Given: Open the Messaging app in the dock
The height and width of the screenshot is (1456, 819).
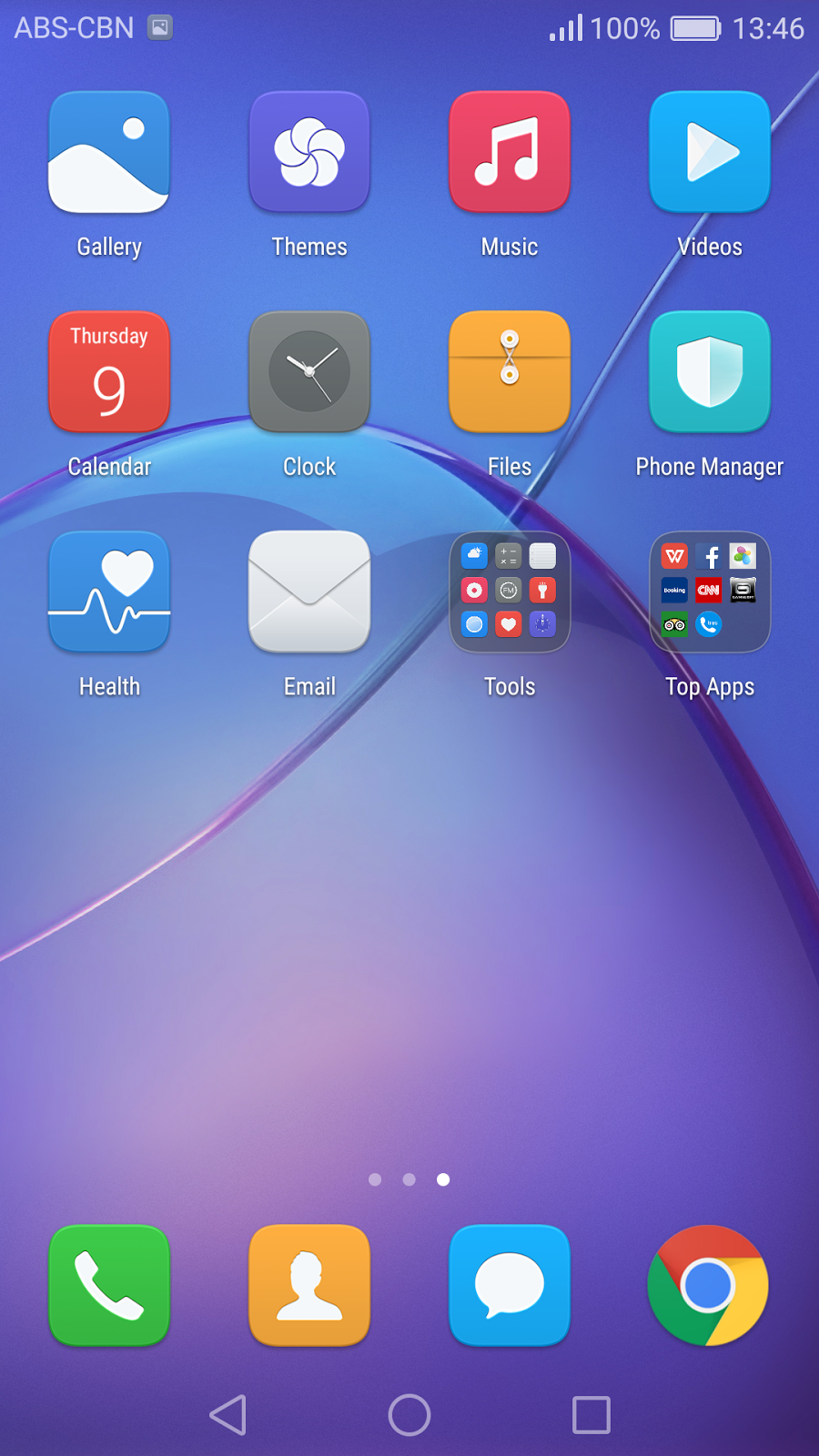Looking at the screenshot, I should (x=510, y=1285).
